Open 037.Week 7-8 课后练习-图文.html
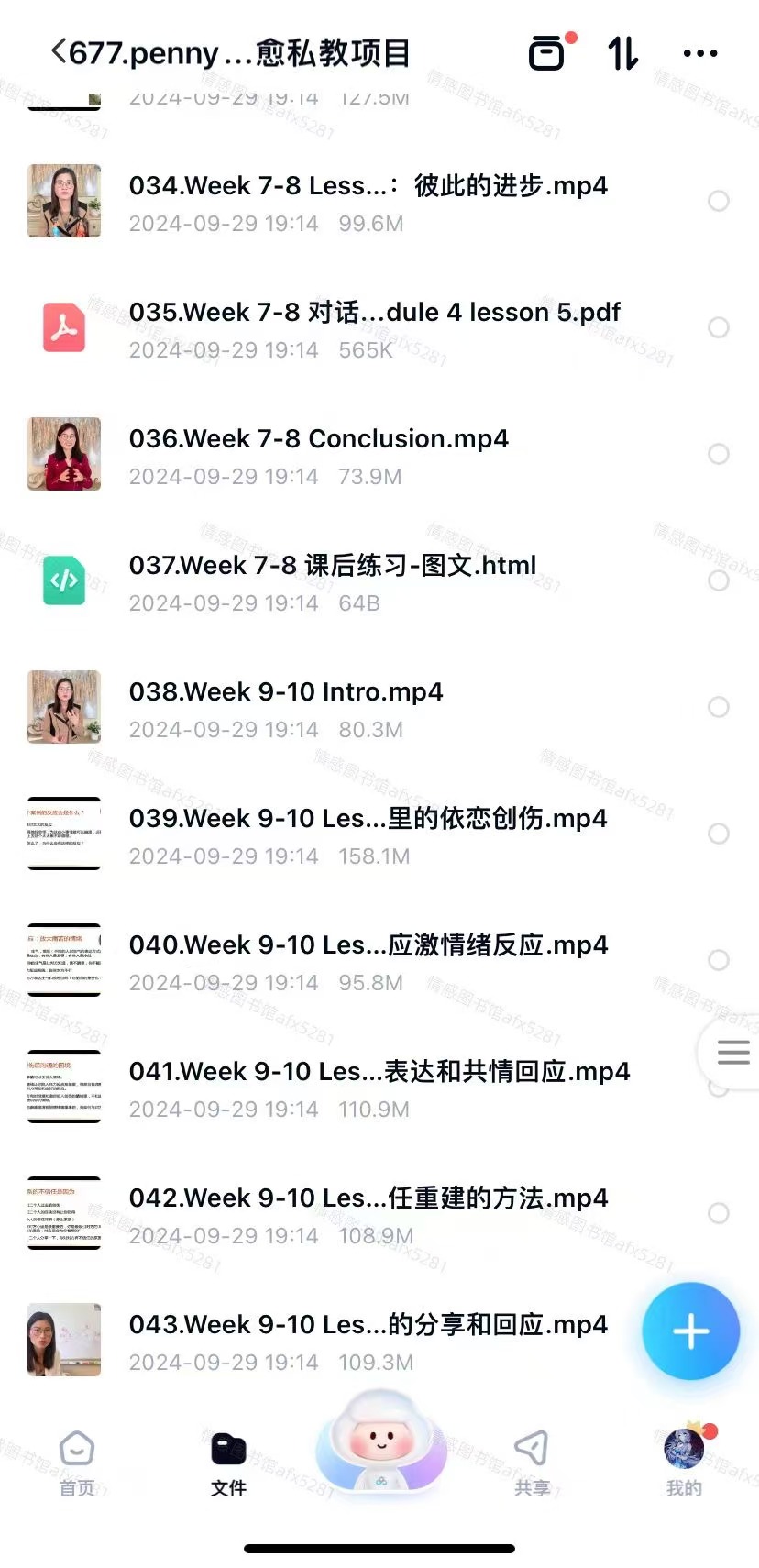 332,566
